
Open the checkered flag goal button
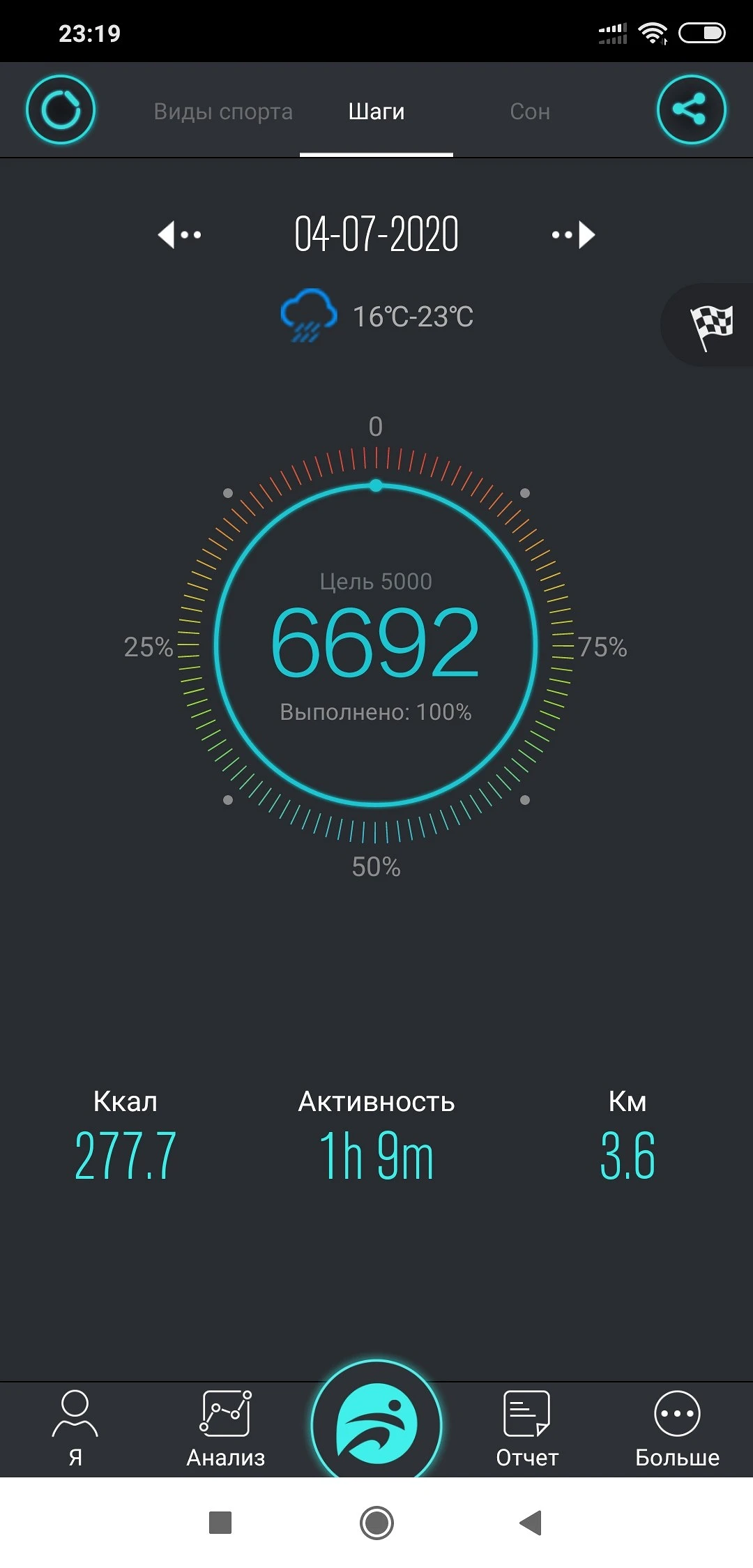pyautogui.click(x=711, y=325)
